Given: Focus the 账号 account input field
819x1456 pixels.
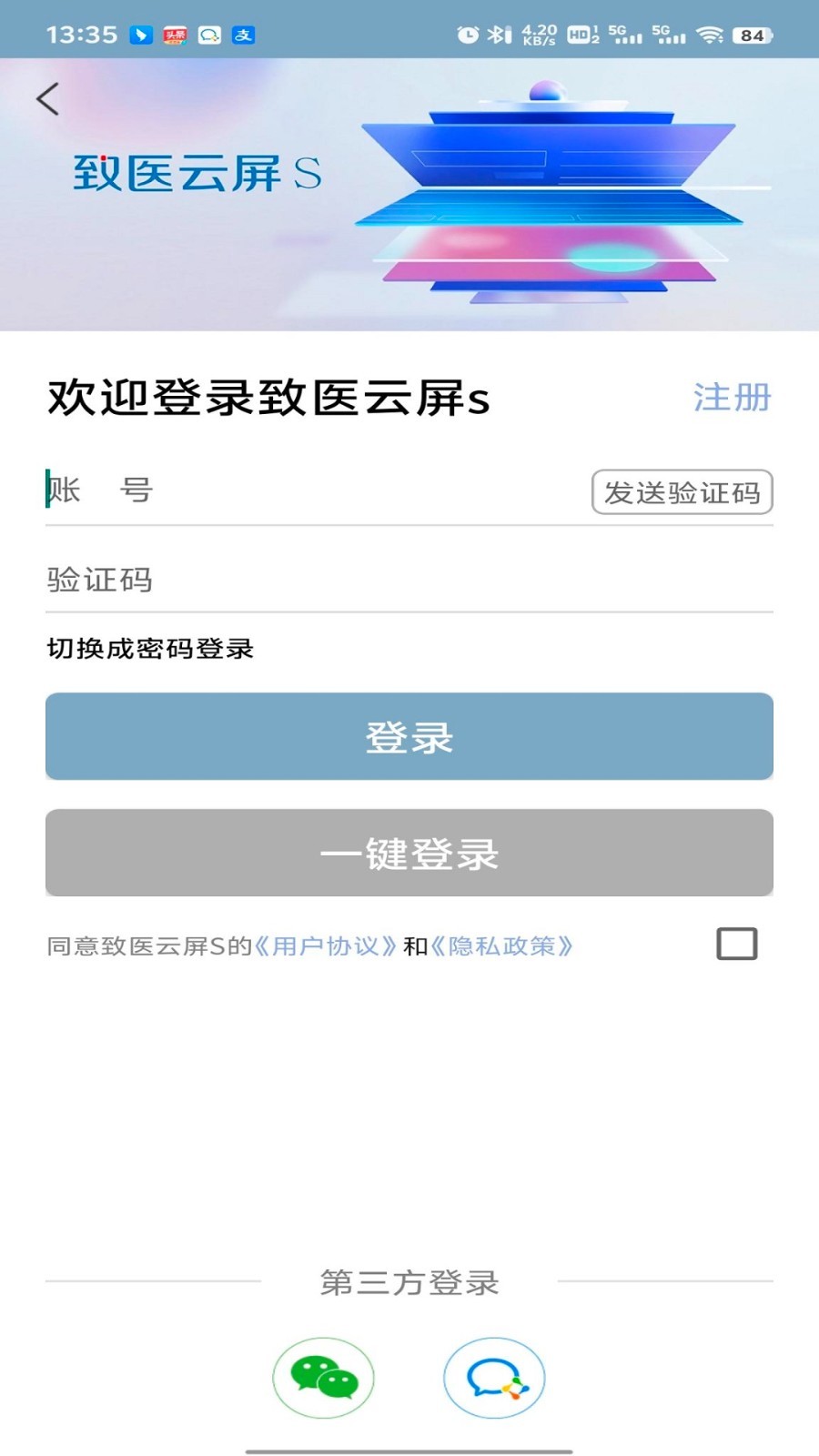Looking at the screenshot, I should coord(309,490).
